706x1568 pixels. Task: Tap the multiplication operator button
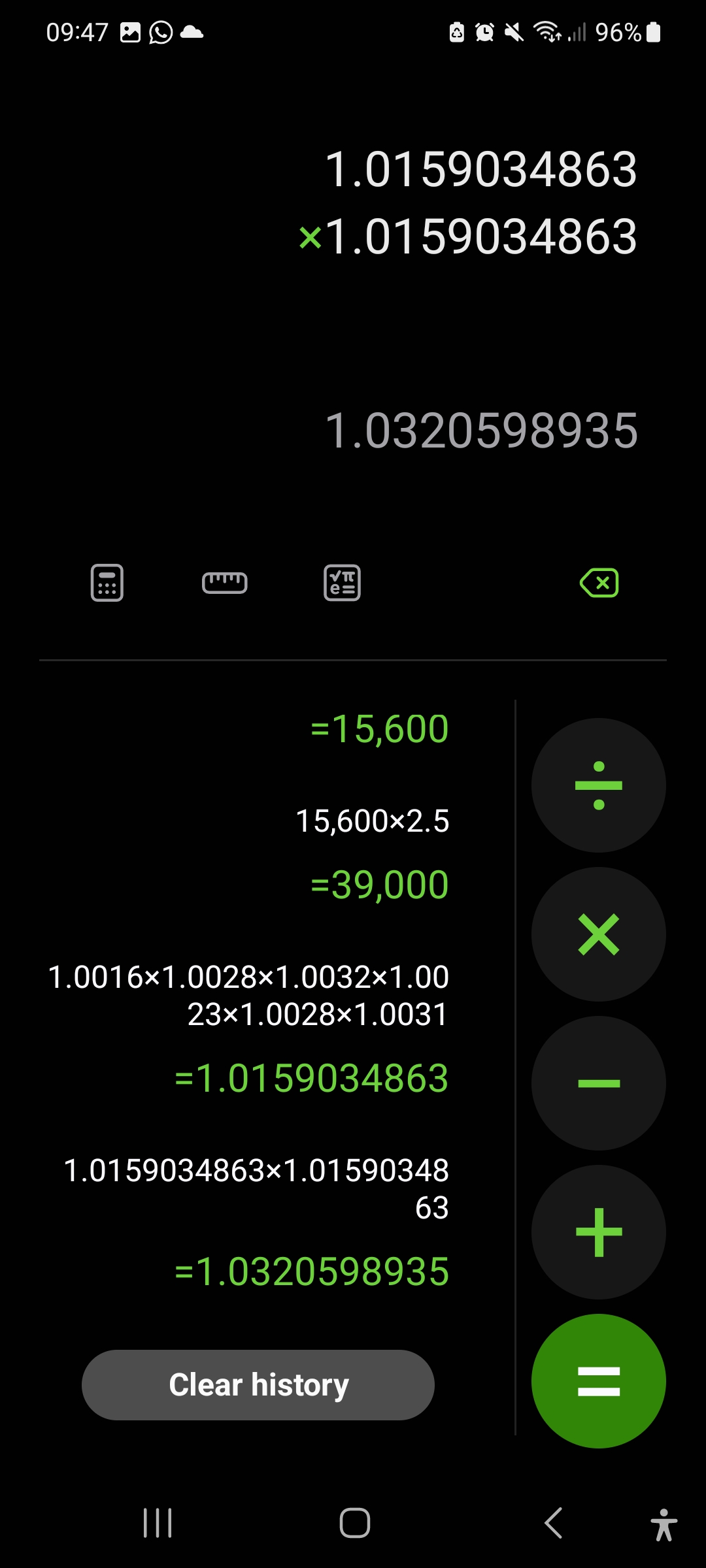tap(599, 934)
